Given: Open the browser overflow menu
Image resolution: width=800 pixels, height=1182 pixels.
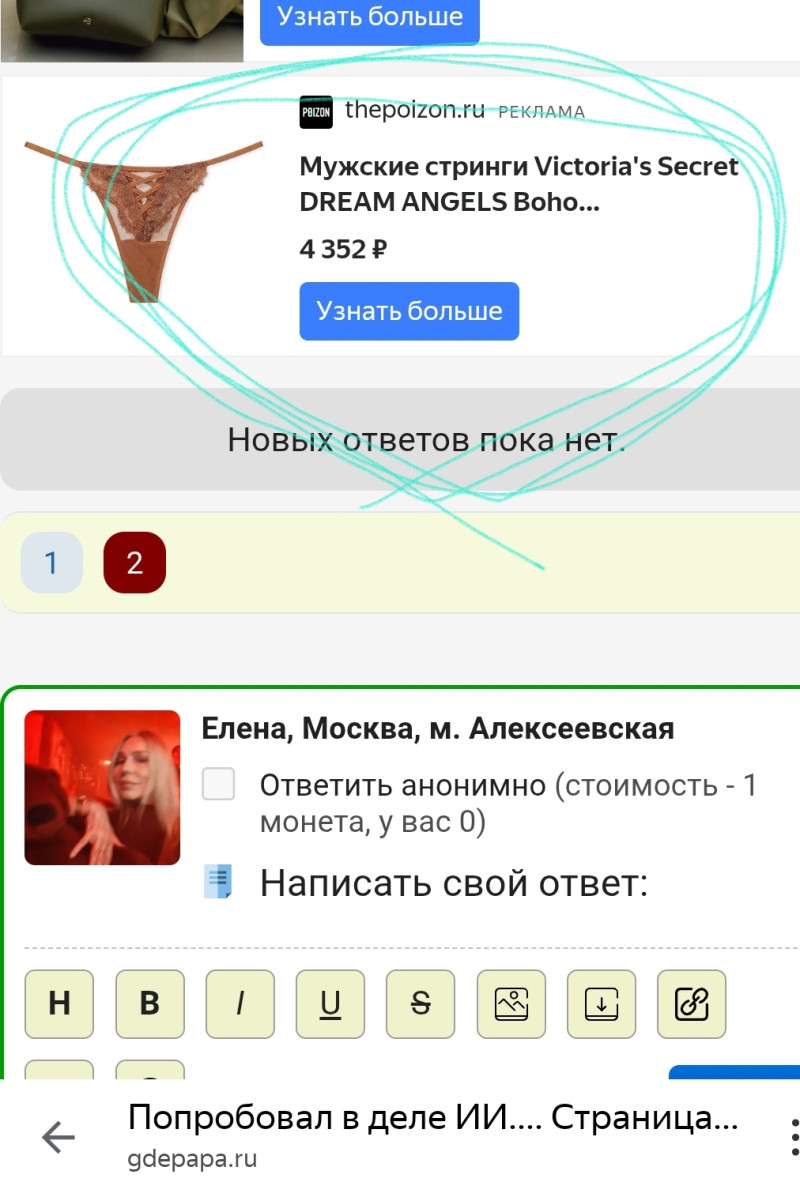Looking at the screenshot, I should point(793,1137).
